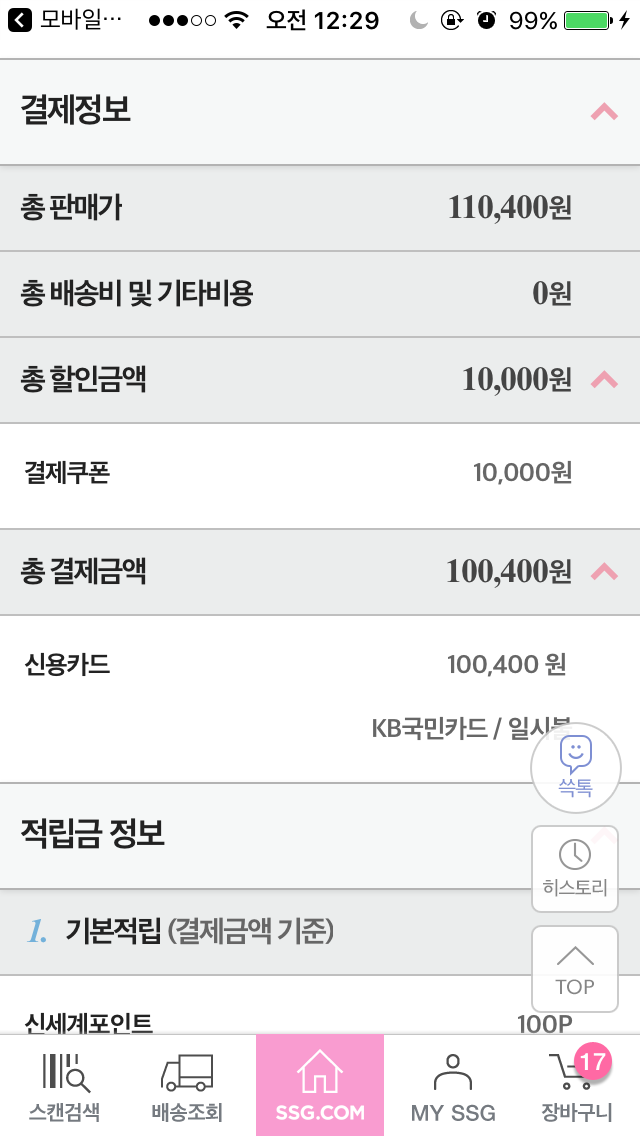Open the 히스토리 floating button

point(575,868)
